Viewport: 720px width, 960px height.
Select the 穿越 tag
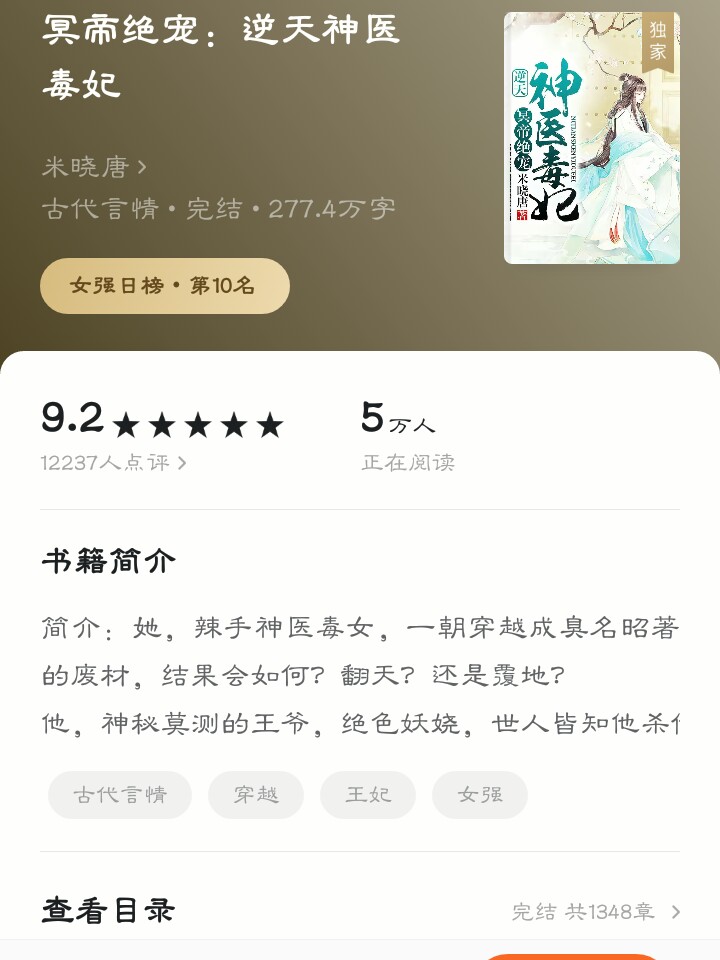pyautogui.click(x=256, y=795)
